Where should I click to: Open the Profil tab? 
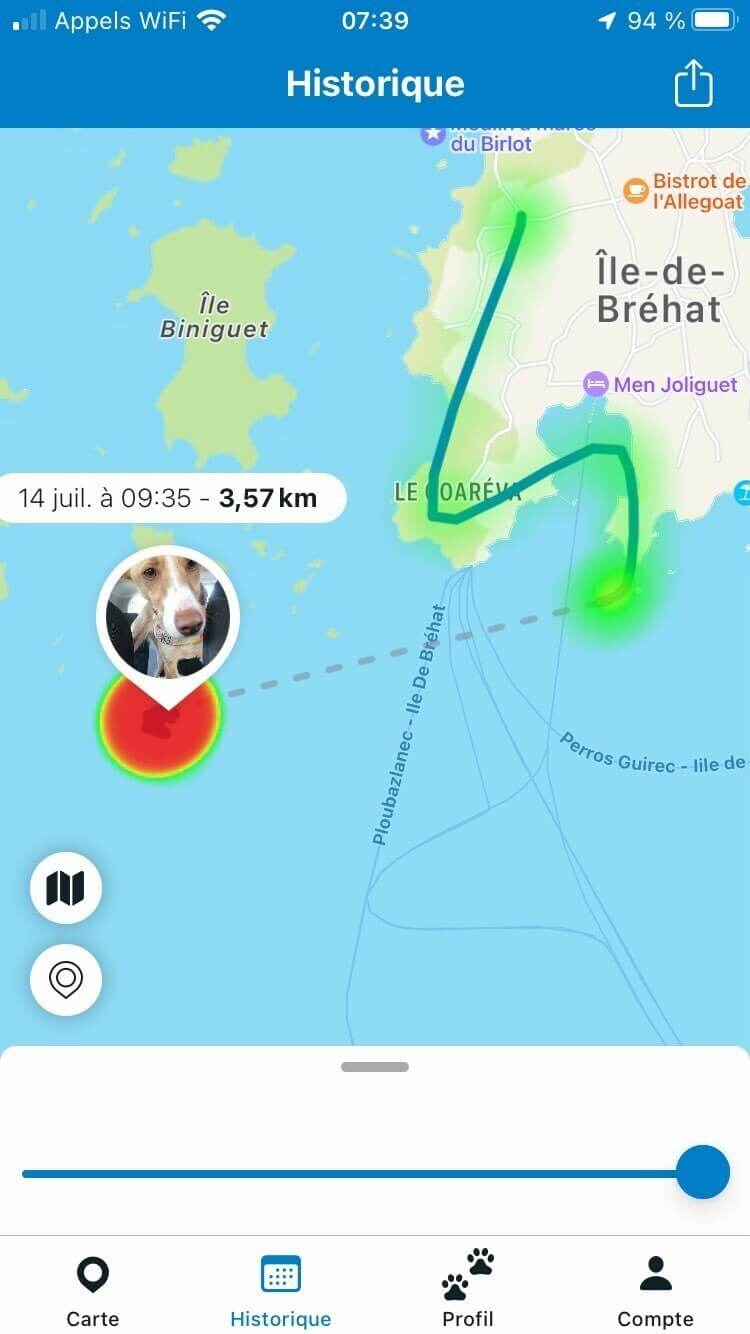point(468,1291)
